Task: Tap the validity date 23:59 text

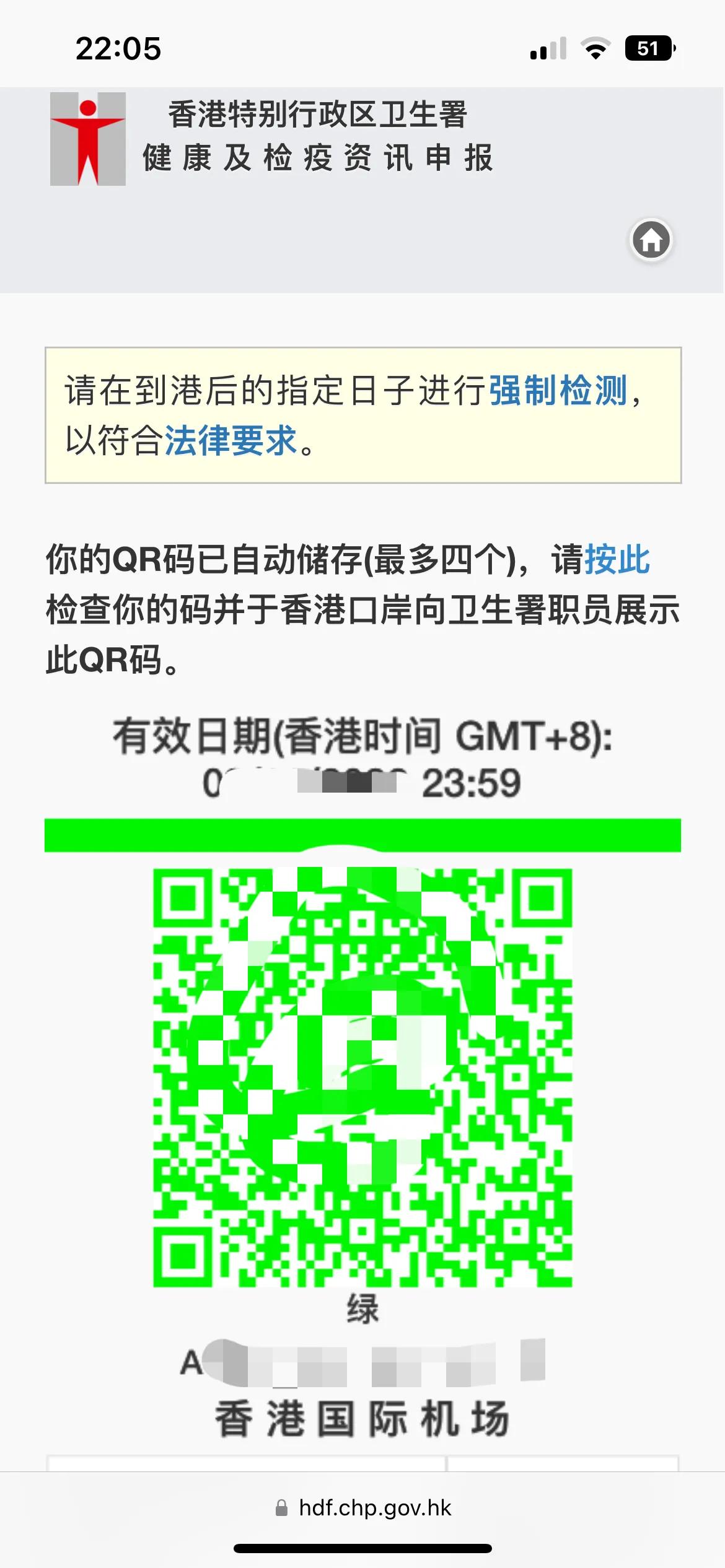Action: point(472,784)
